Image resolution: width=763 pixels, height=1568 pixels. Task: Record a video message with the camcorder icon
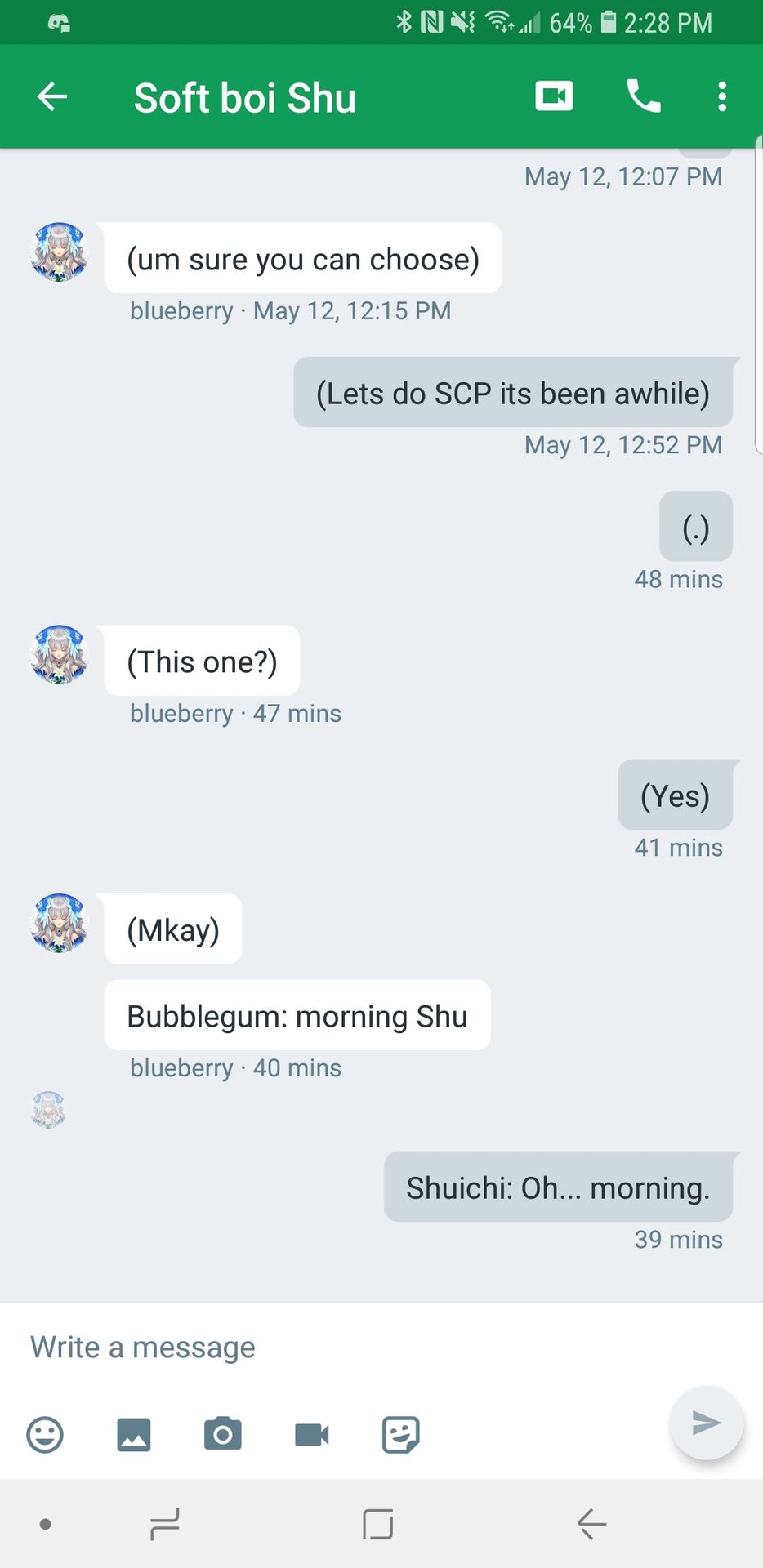(x=312, y=1434)
